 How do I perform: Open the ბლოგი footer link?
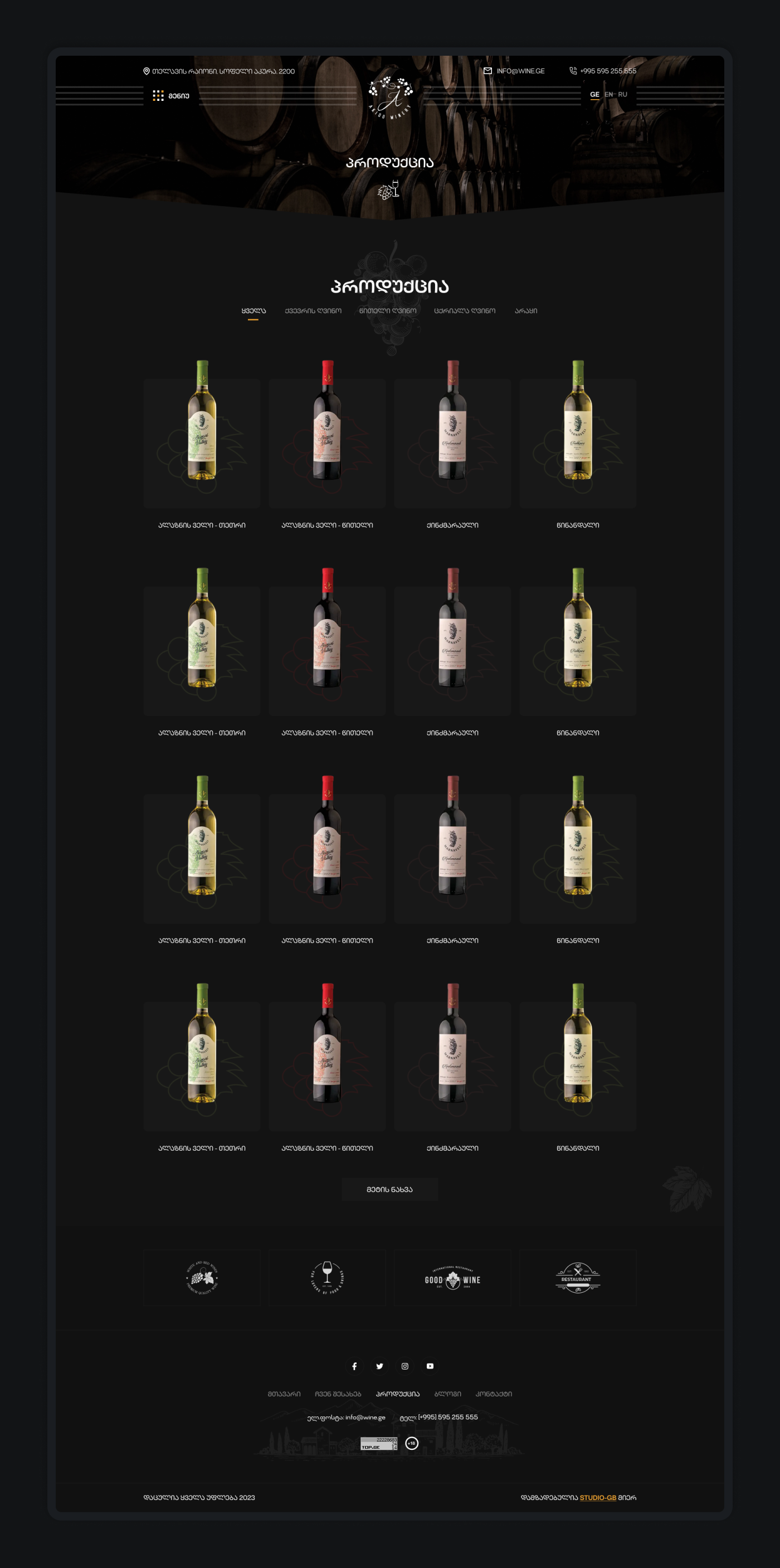[x=447, y=1394]
